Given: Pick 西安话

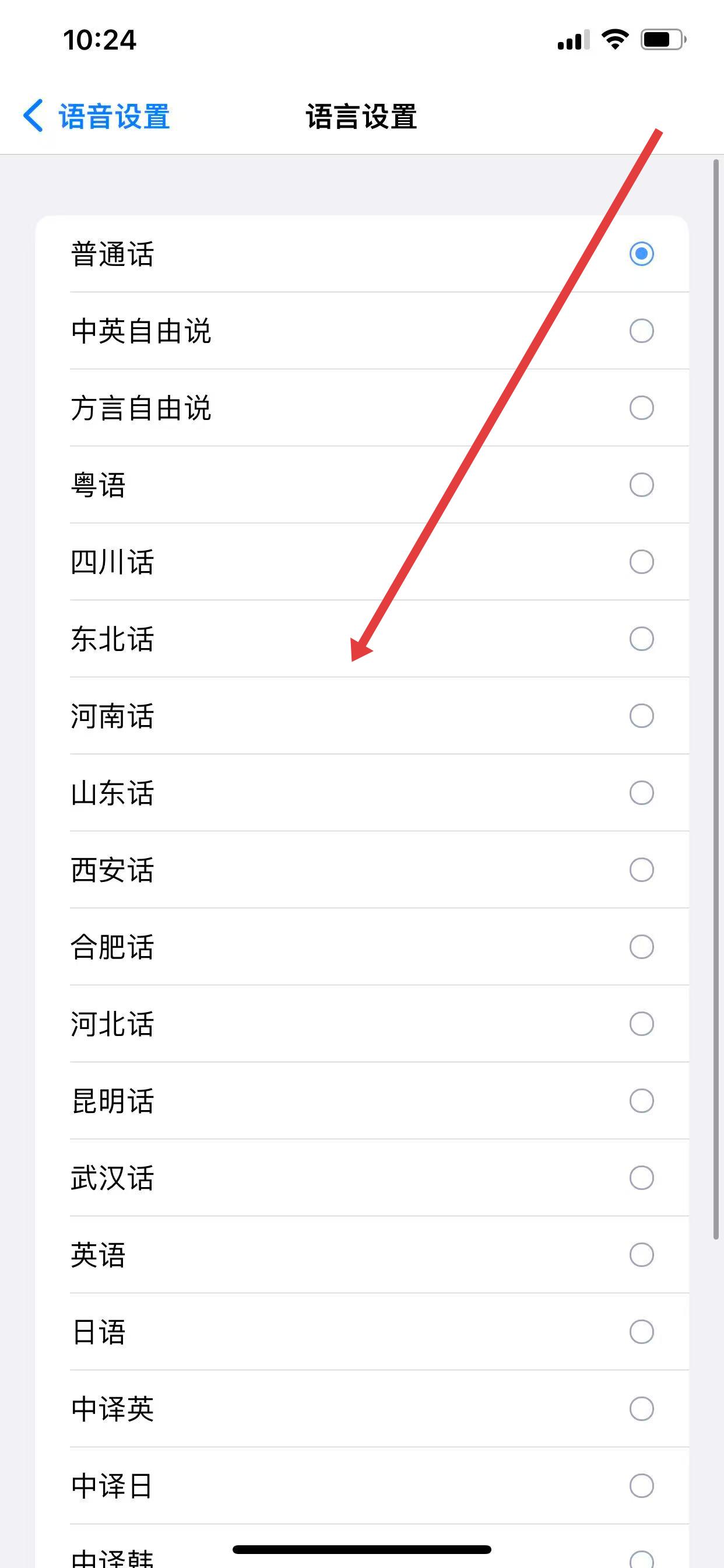Looking at the screenshot, I should [x=362, y=870].
